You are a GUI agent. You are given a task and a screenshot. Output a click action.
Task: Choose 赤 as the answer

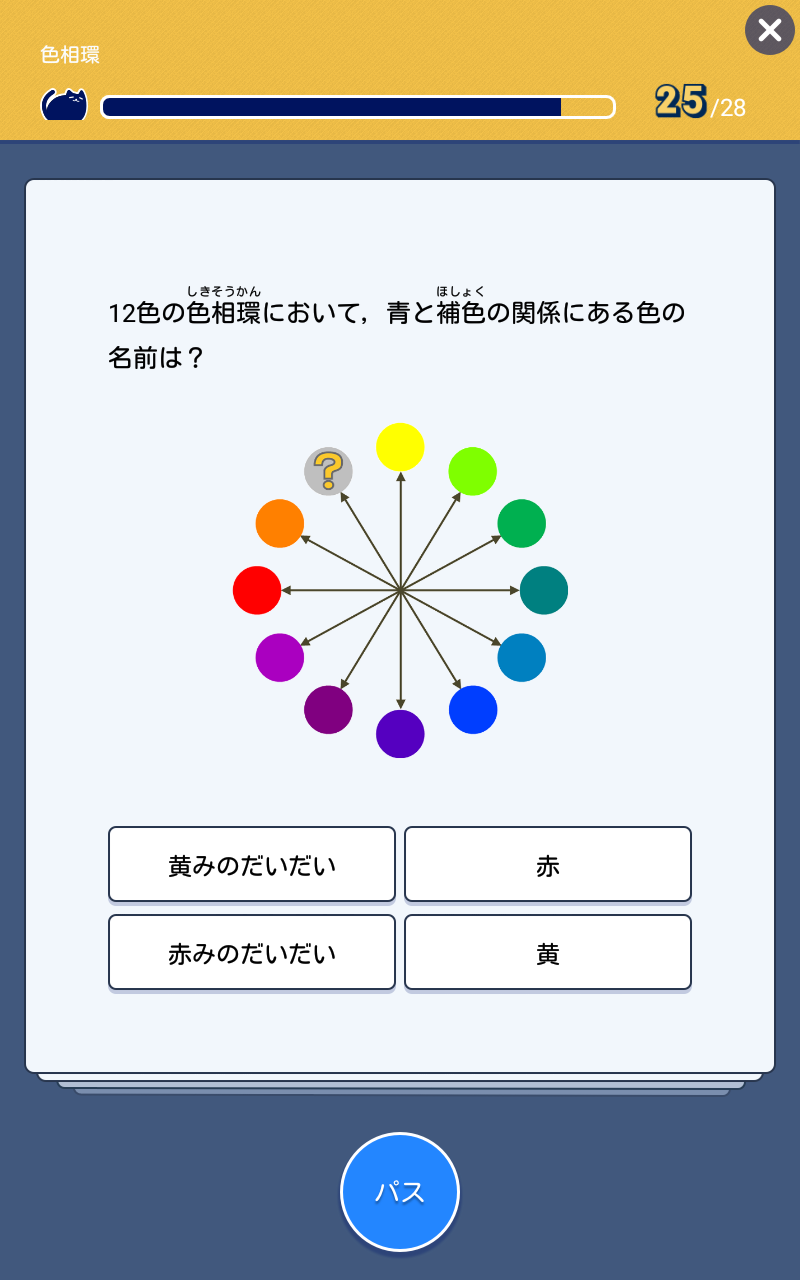[x=547, y=864]
